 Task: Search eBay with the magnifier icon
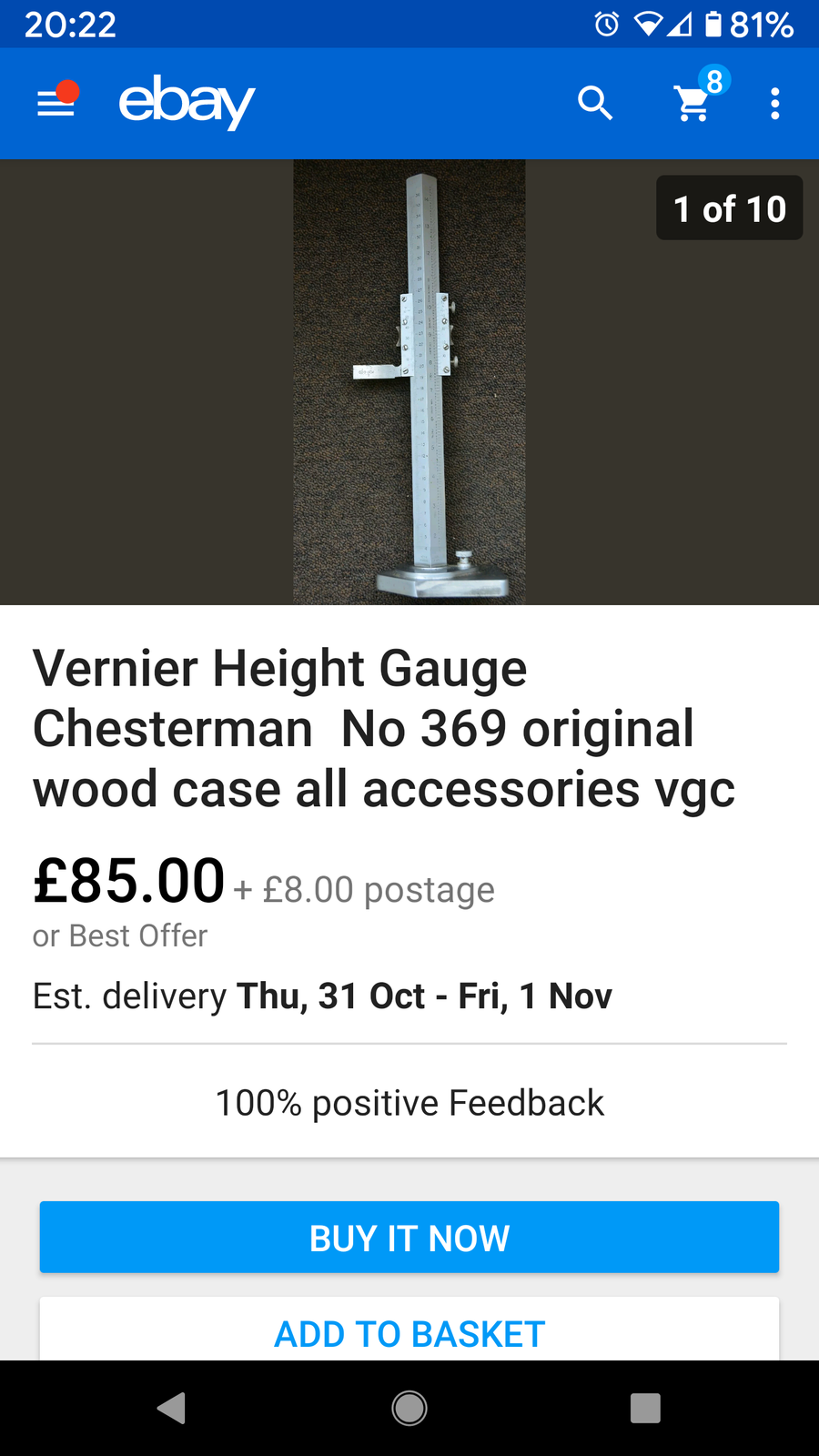coord(595,103)
